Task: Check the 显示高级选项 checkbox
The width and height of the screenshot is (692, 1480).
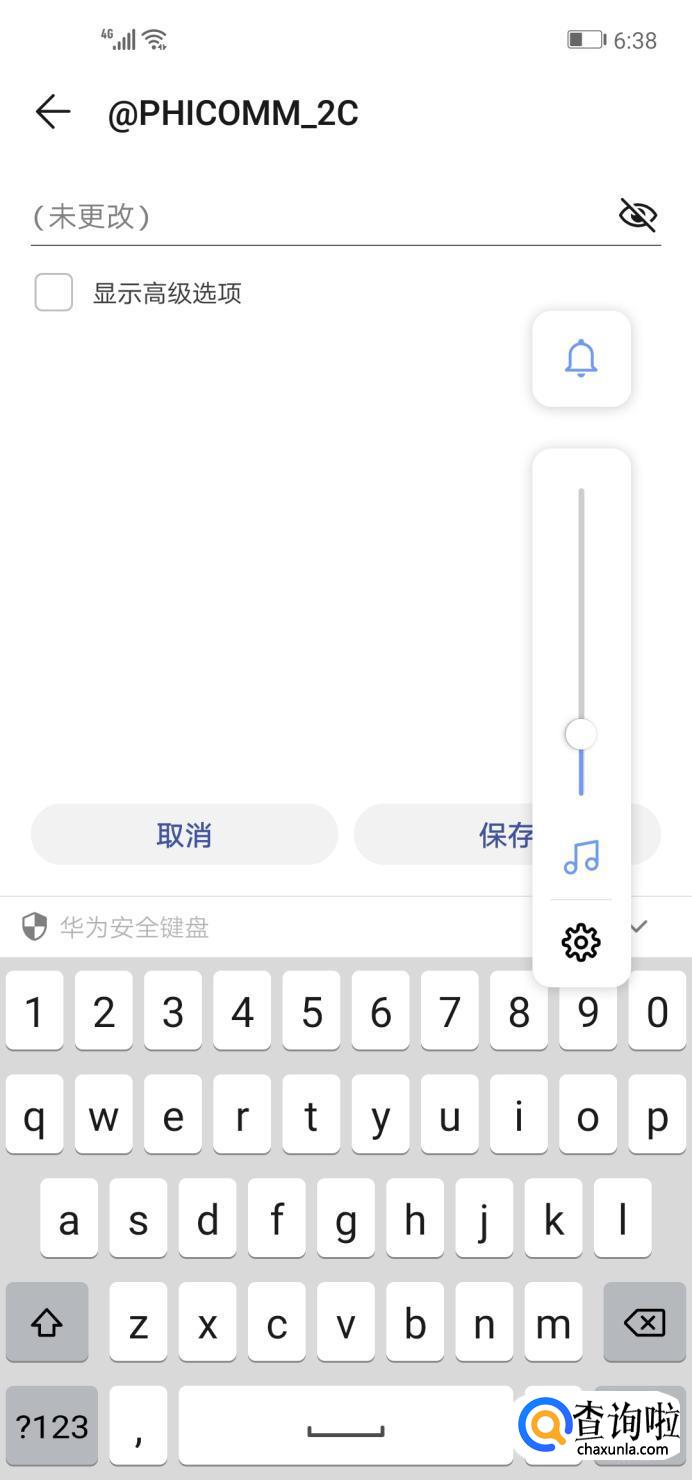Action: coord(54,293)
